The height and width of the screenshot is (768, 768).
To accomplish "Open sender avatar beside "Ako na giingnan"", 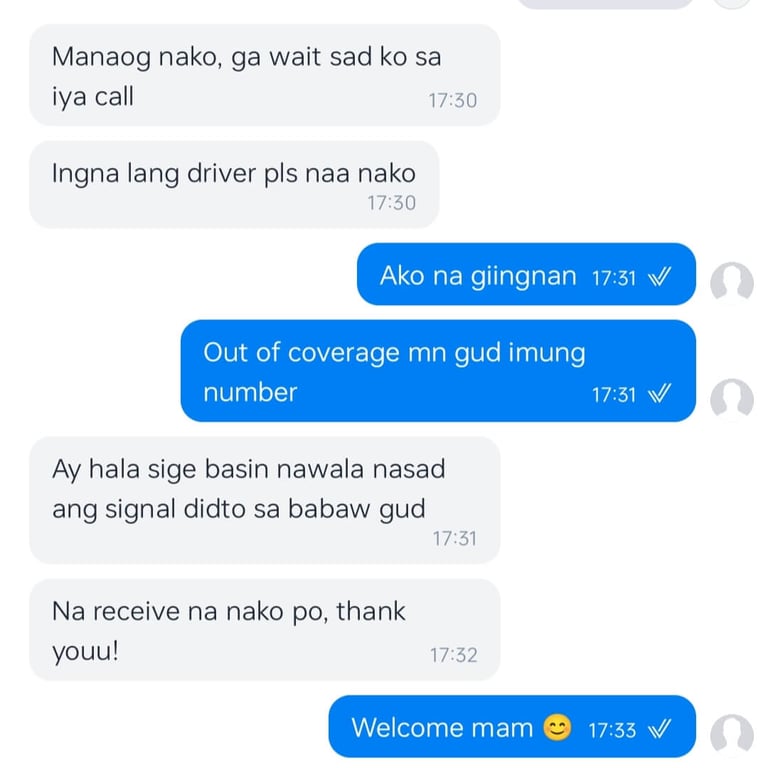I will (x=731, y=284).
